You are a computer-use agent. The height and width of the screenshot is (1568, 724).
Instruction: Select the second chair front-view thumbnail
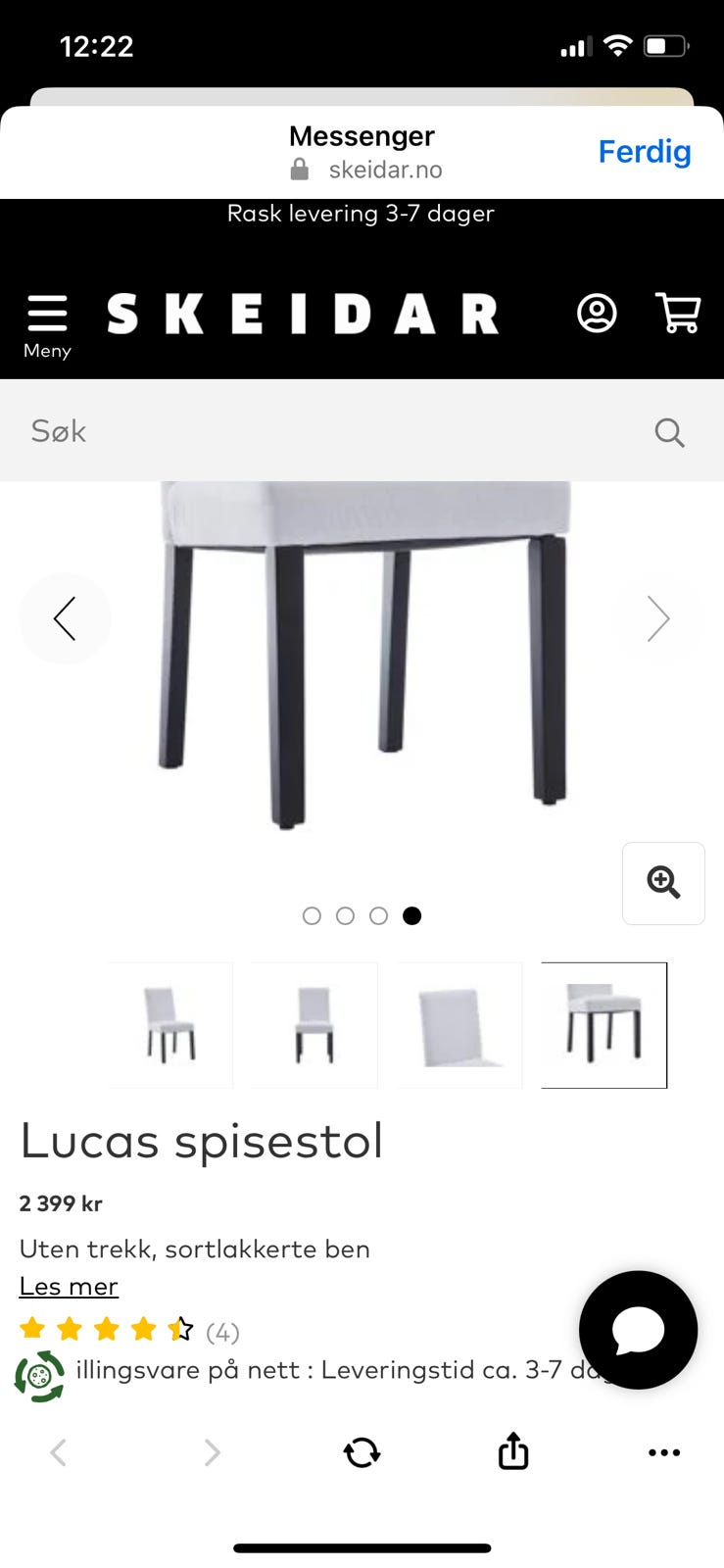314,1025
